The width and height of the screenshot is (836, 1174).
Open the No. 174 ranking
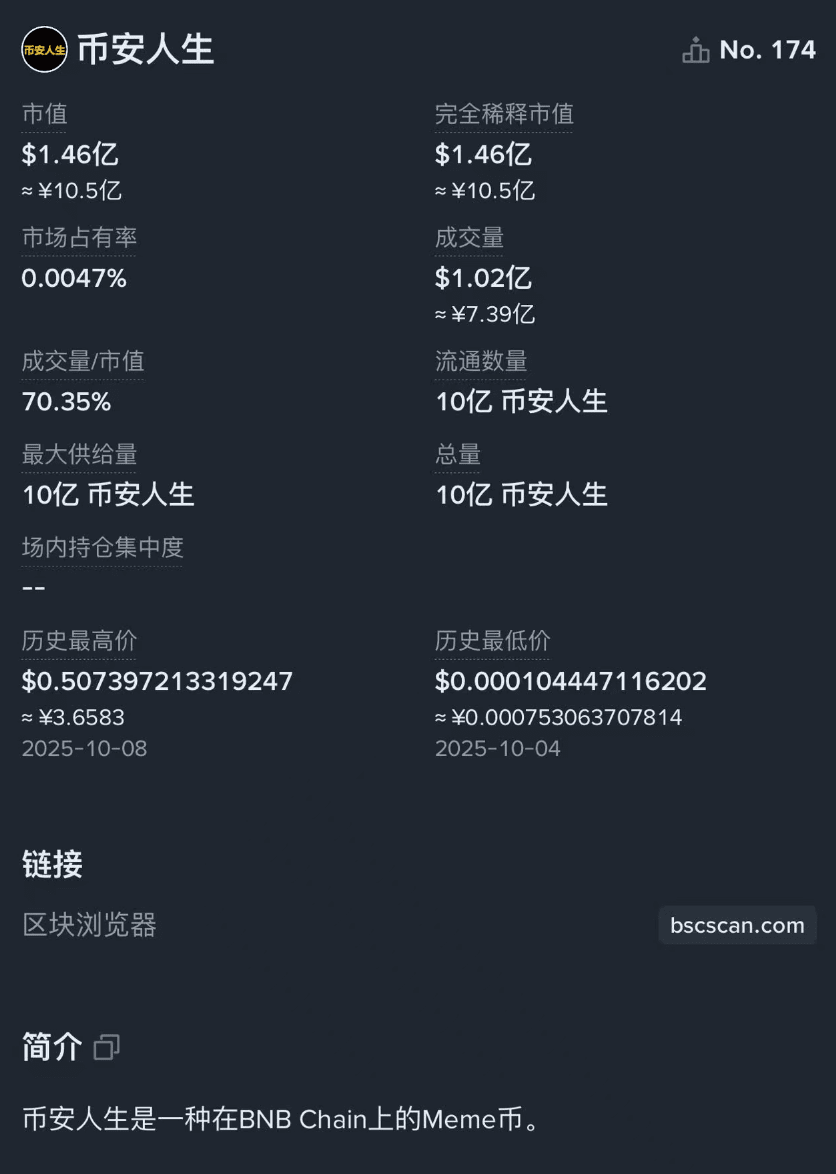click(x=749, y=50)
